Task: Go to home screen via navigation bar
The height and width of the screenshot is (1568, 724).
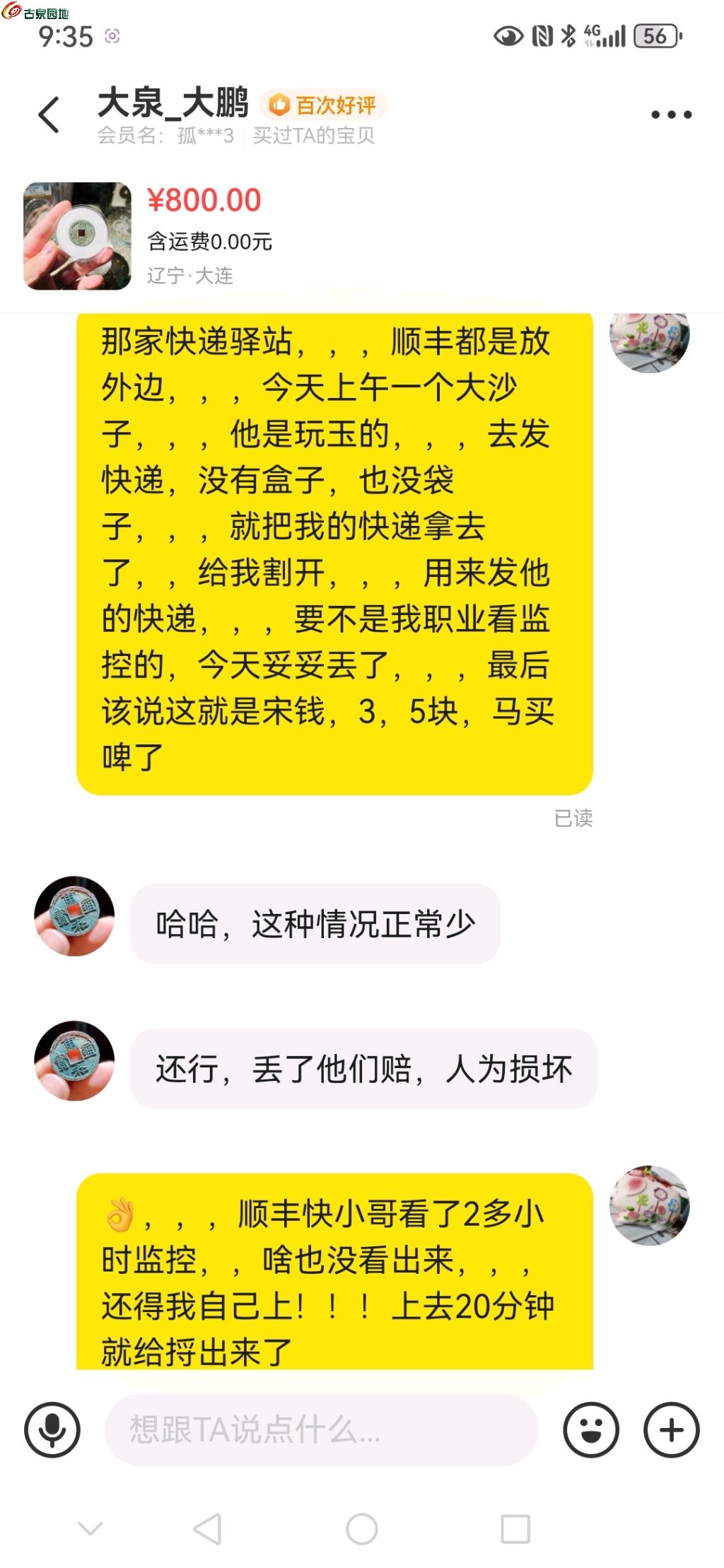Action: pos(362,1529)
